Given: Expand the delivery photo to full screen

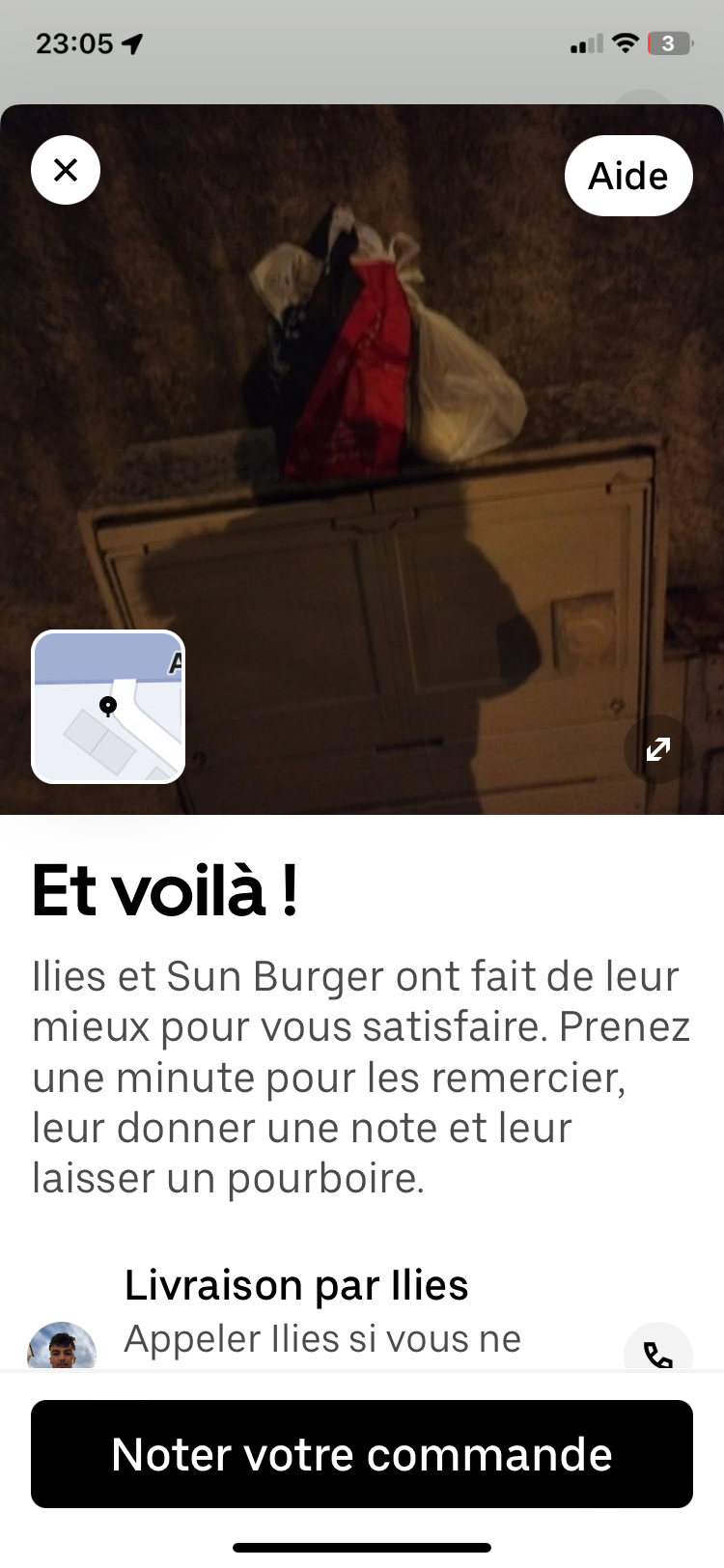Looking at the screenshot, I should click(658, 749).
